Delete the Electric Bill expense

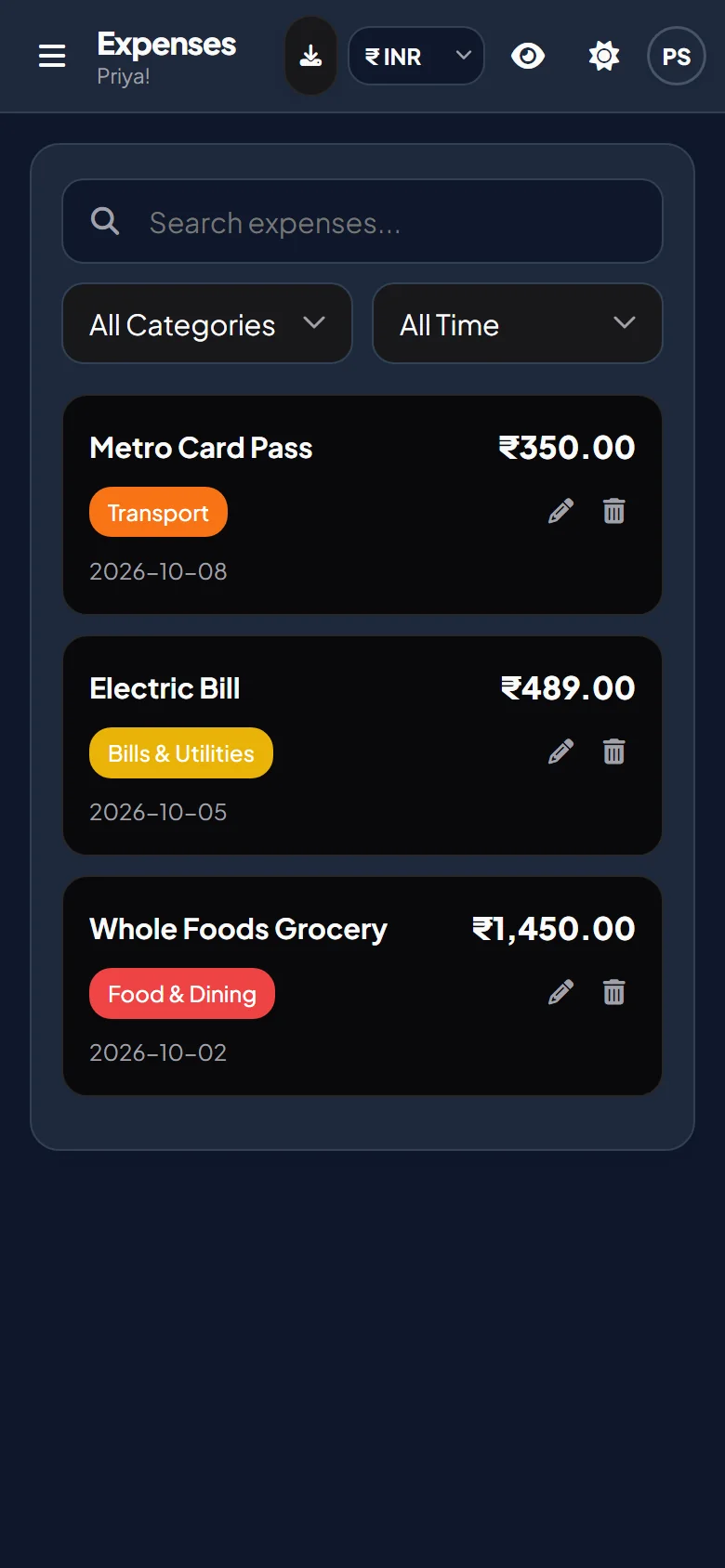(x=614, y=751)
